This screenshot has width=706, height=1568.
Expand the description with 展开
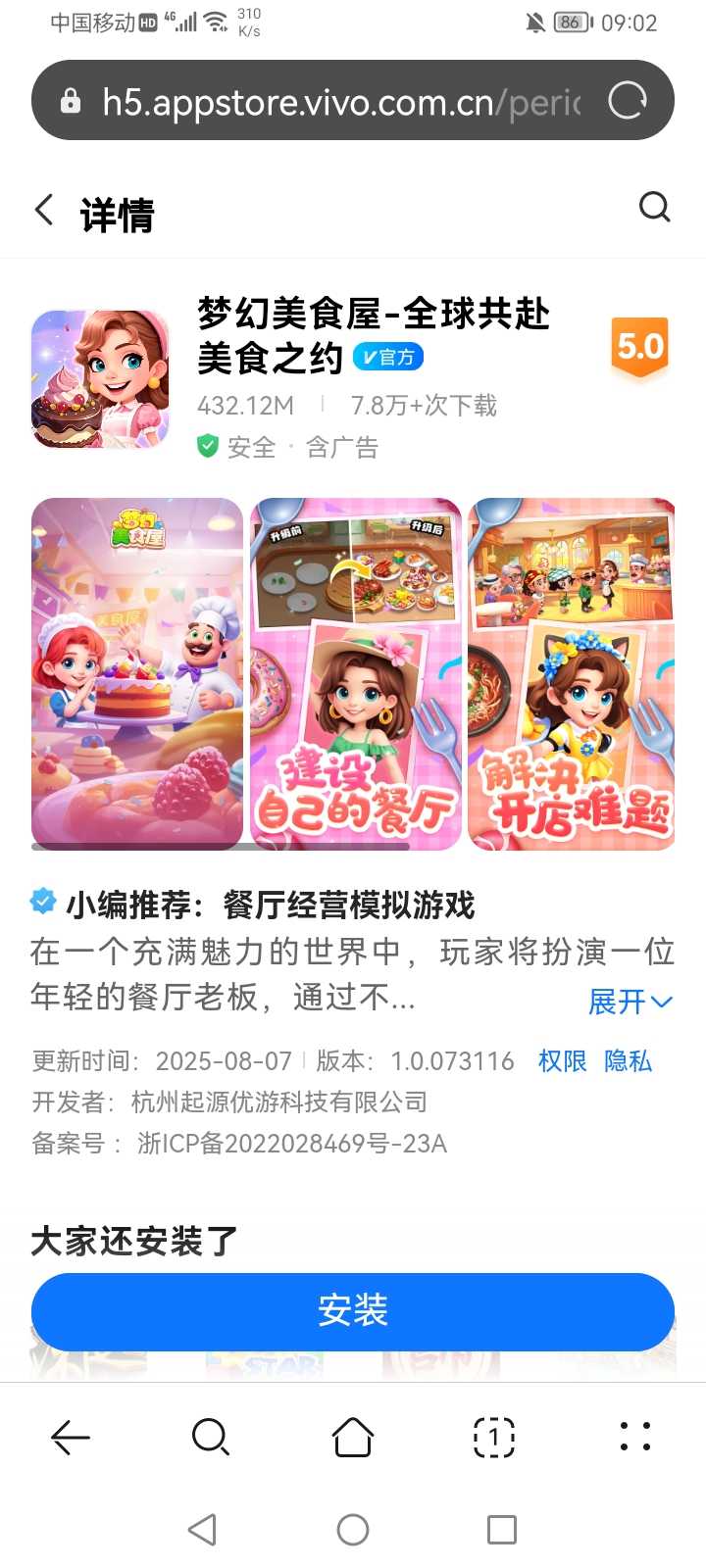[629, 1001]
